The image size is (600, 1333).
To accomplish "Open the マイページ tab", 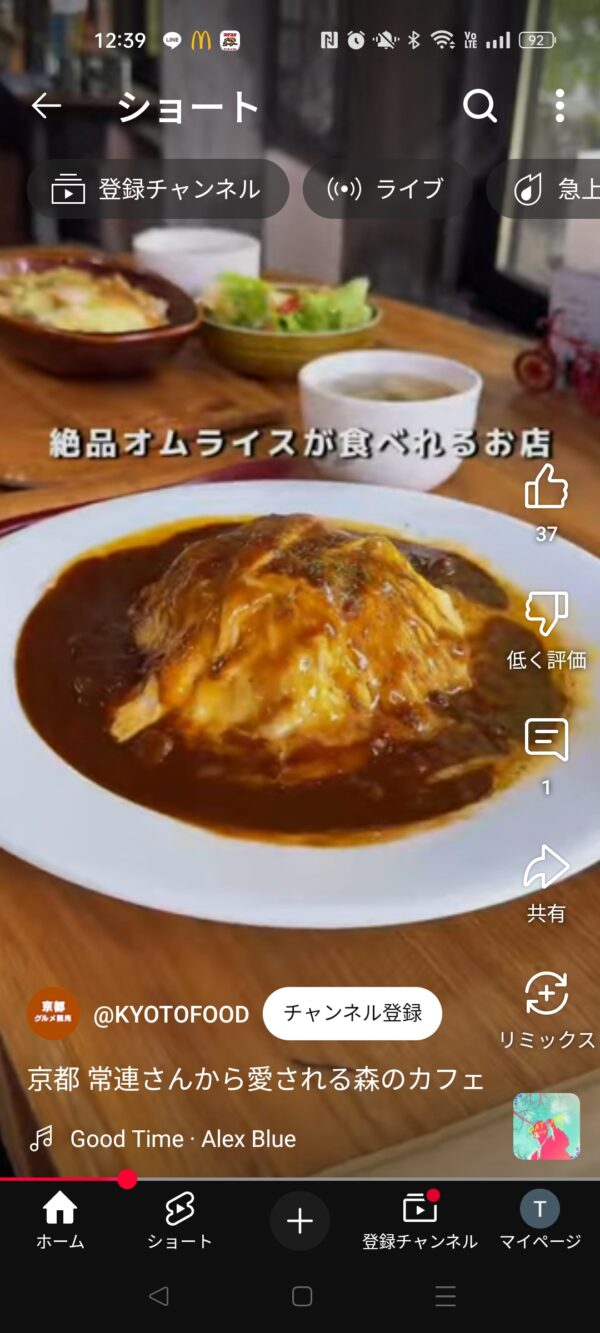I will click(540, 1221).
